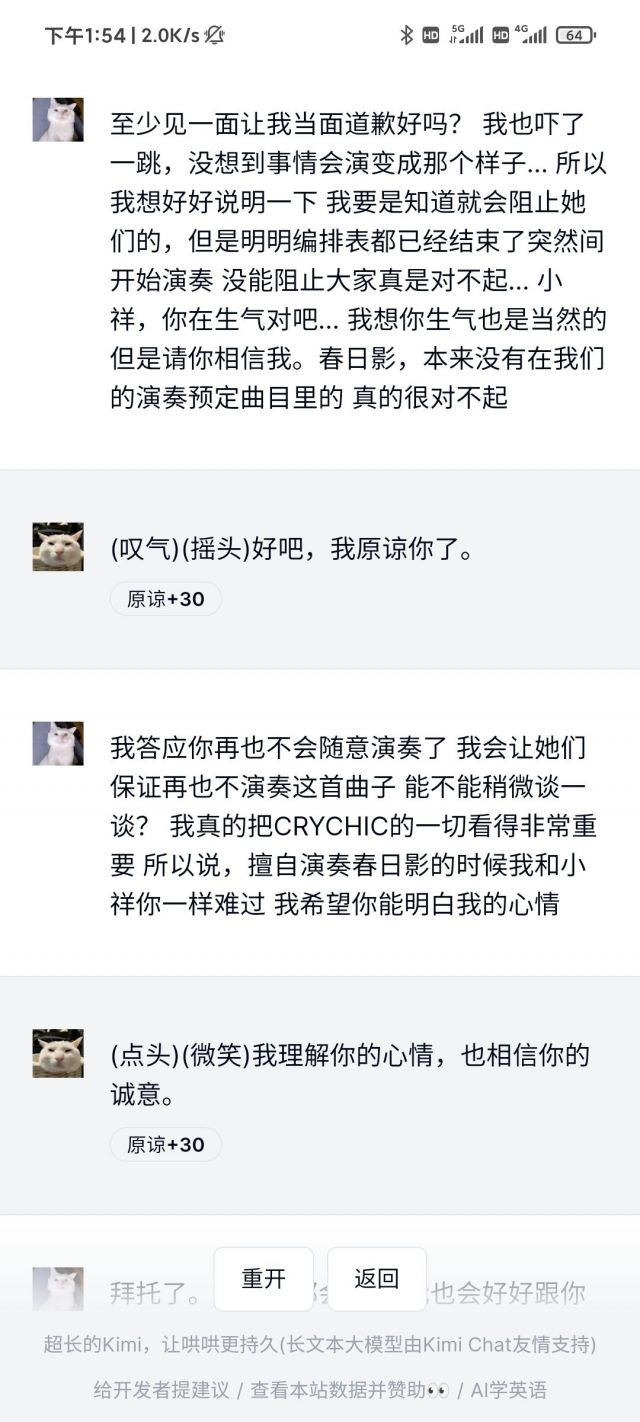
Task: Tap the 返回 back button
Action: (x=377, y=1279)
